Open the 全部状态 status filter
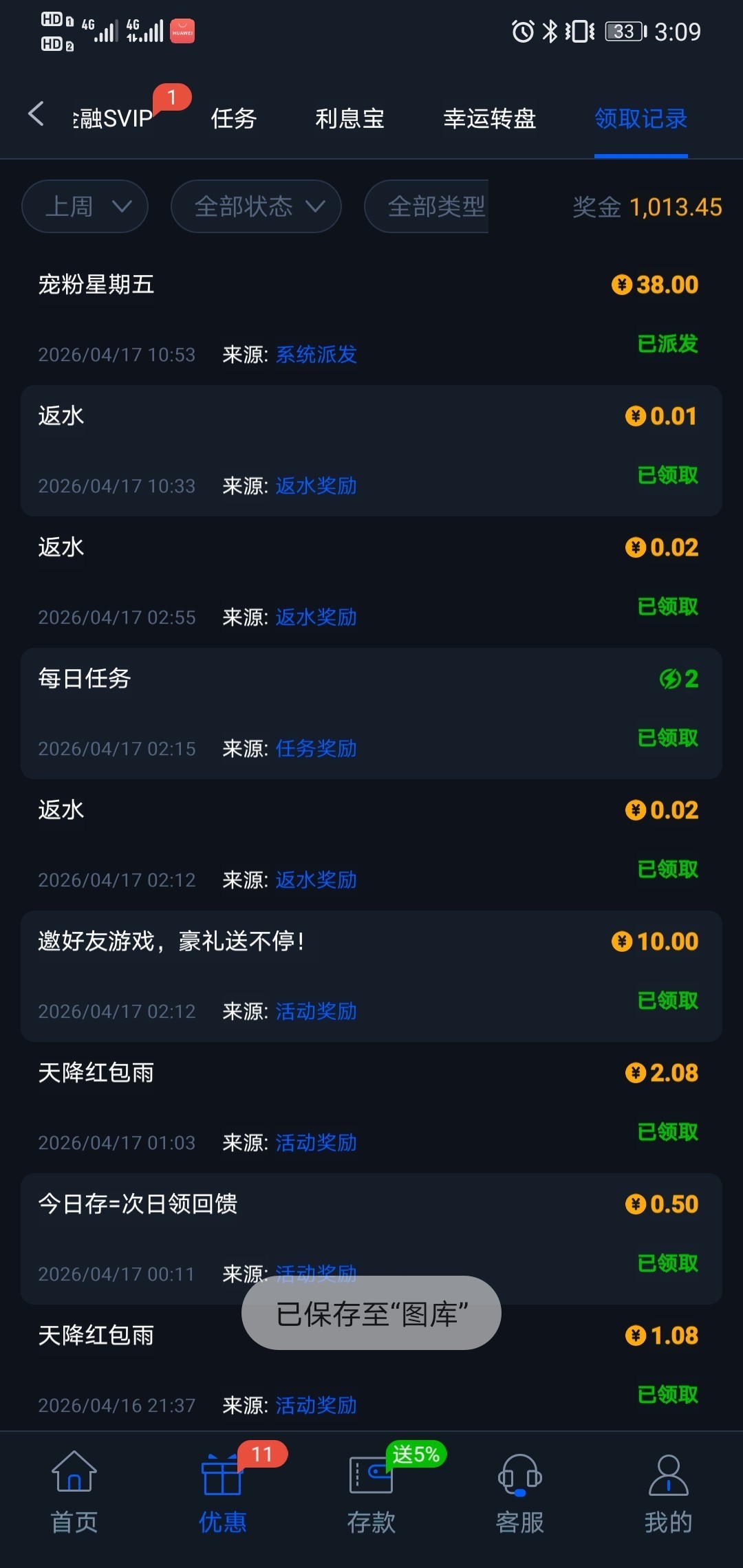Viewport: 743px width, 1568px height. (x=256, y=206)
